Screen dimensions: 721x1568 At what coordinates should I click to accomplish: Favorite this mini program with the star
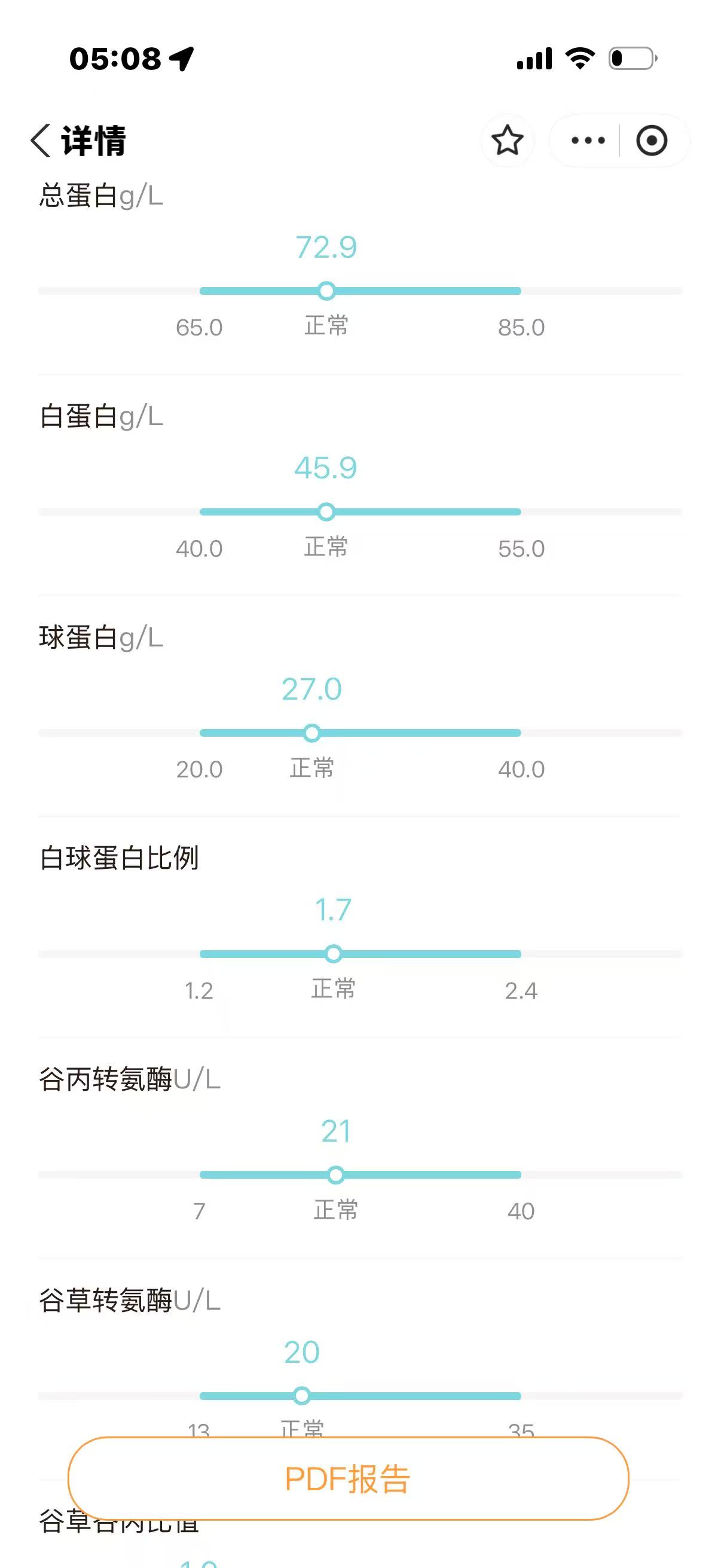(507, 141)
